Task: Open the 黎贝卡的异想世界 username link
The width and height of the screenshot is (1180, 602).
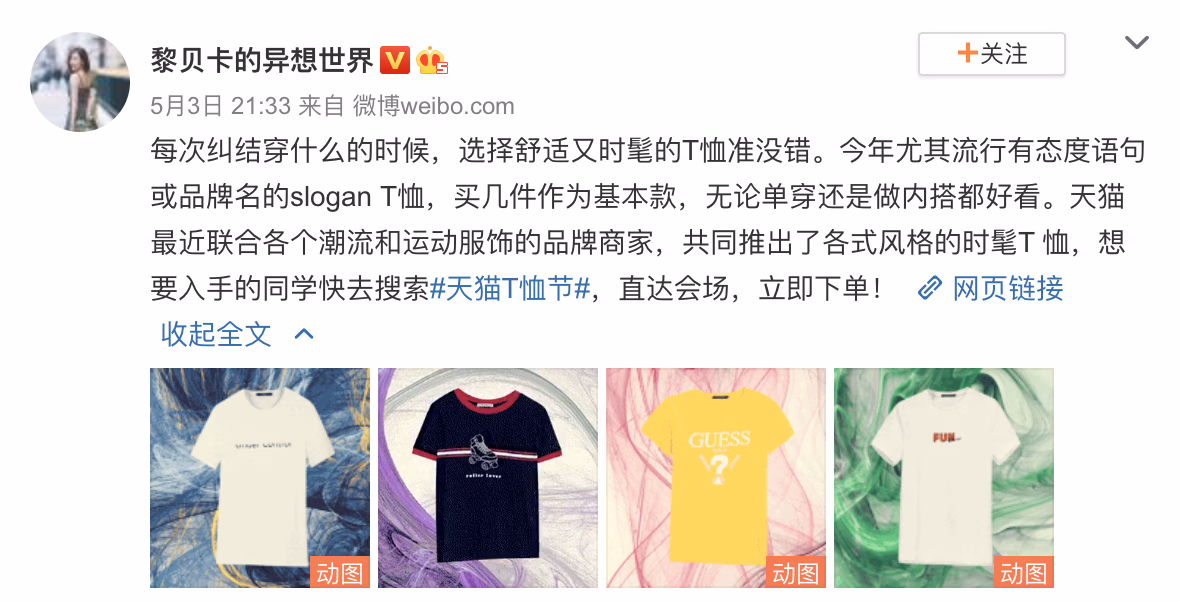Action: 261,61
